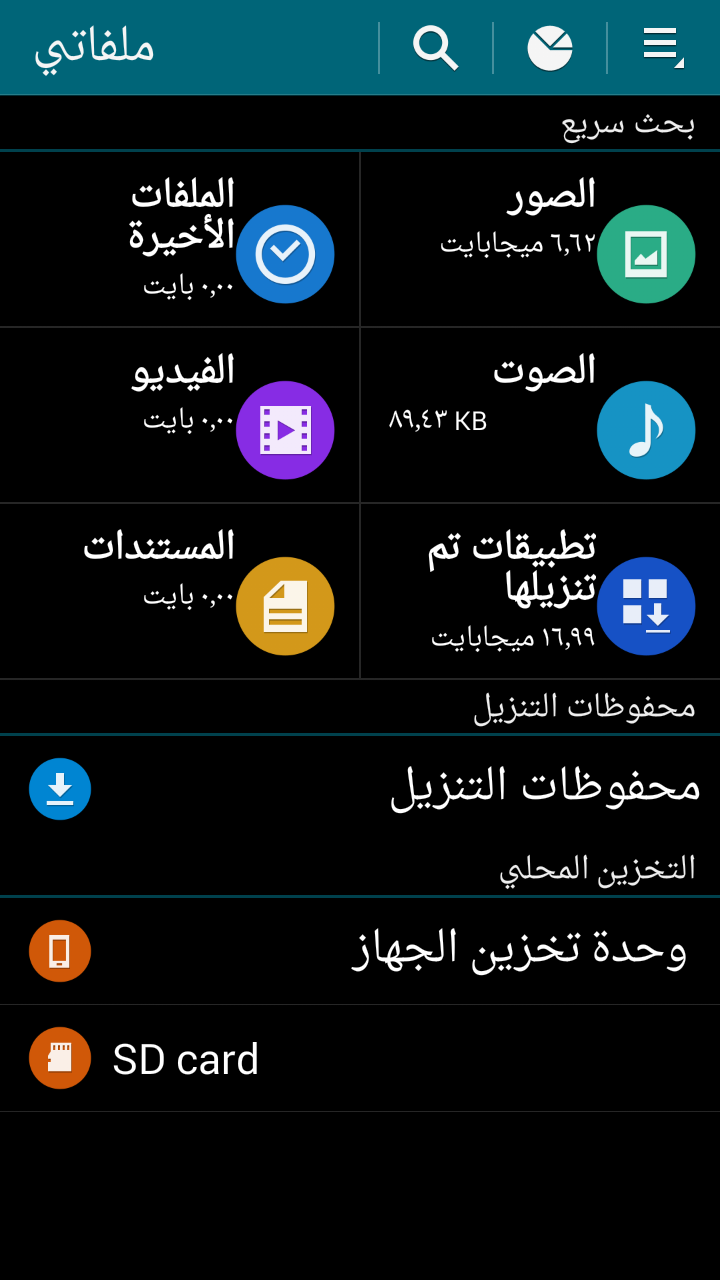Open وحدة تخزين الجهاز (Device storage)
The width and height of the screenshot is (720, 1280).
pos(360,951)
